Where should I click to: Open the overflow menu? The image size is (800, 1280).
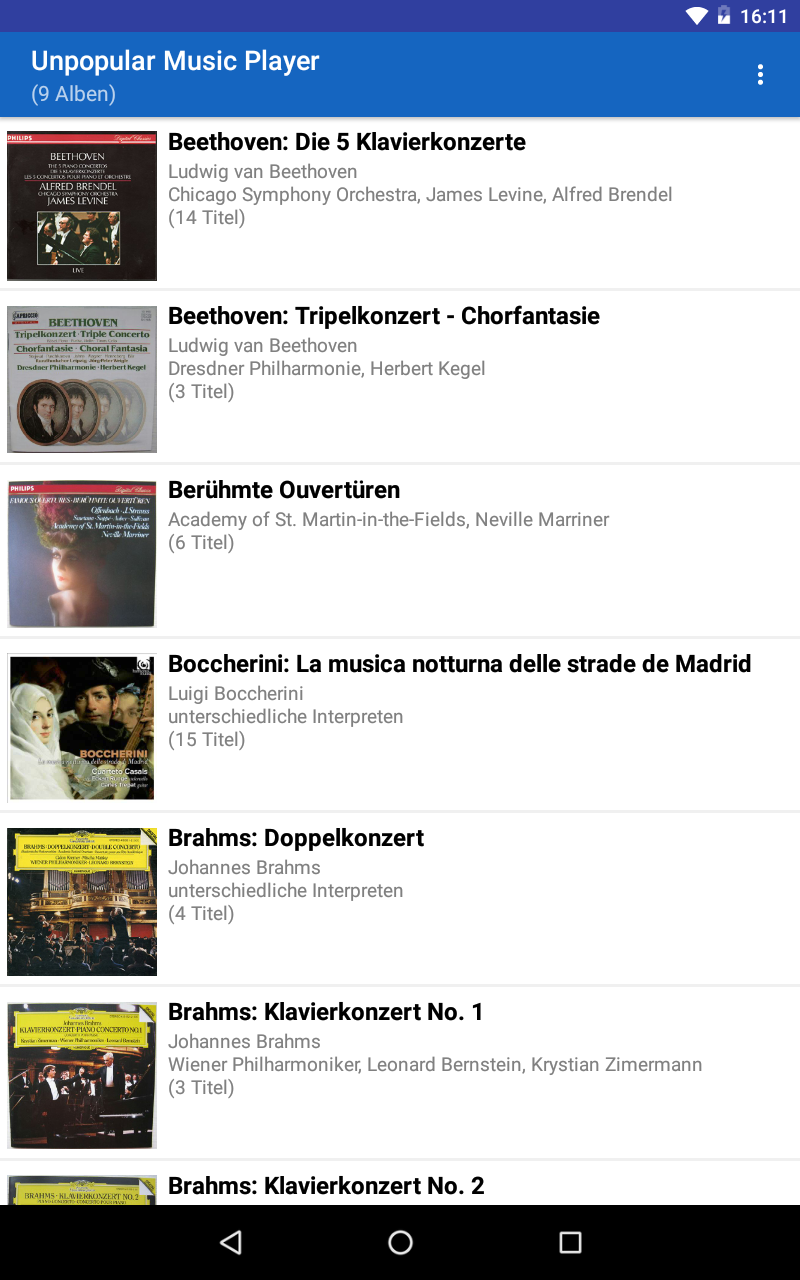[760, 75]
